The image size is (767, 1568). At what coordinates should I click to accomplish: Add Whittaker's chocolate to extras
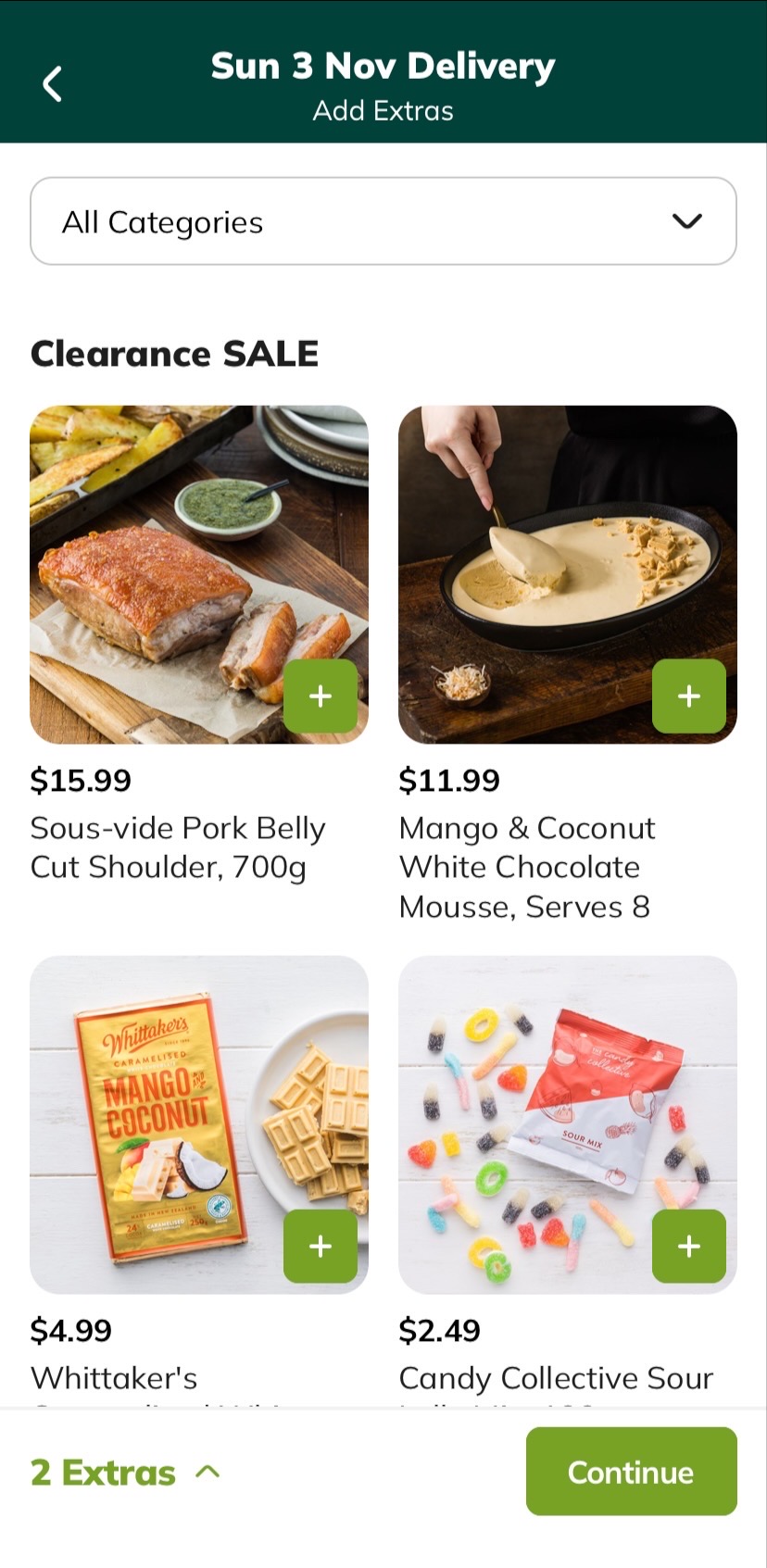tap(320, 1246)
